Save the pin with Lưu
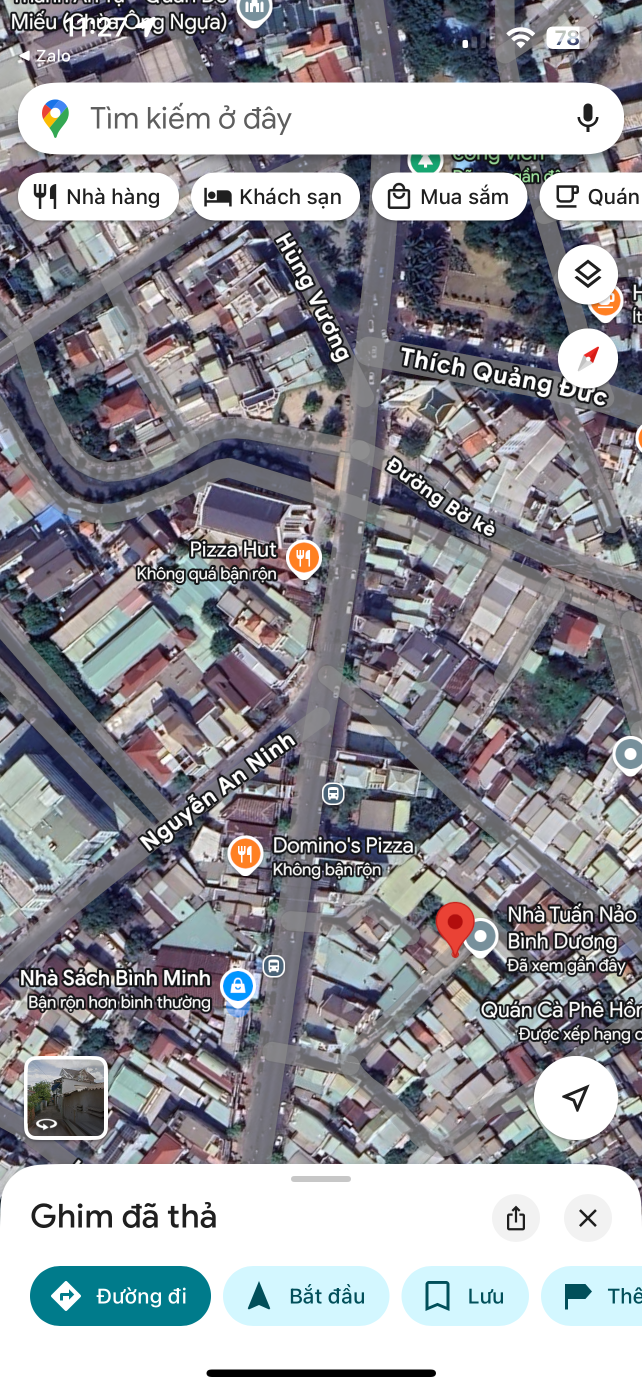Screen dimensions: 642x1389 click(x=464, y=1296)
